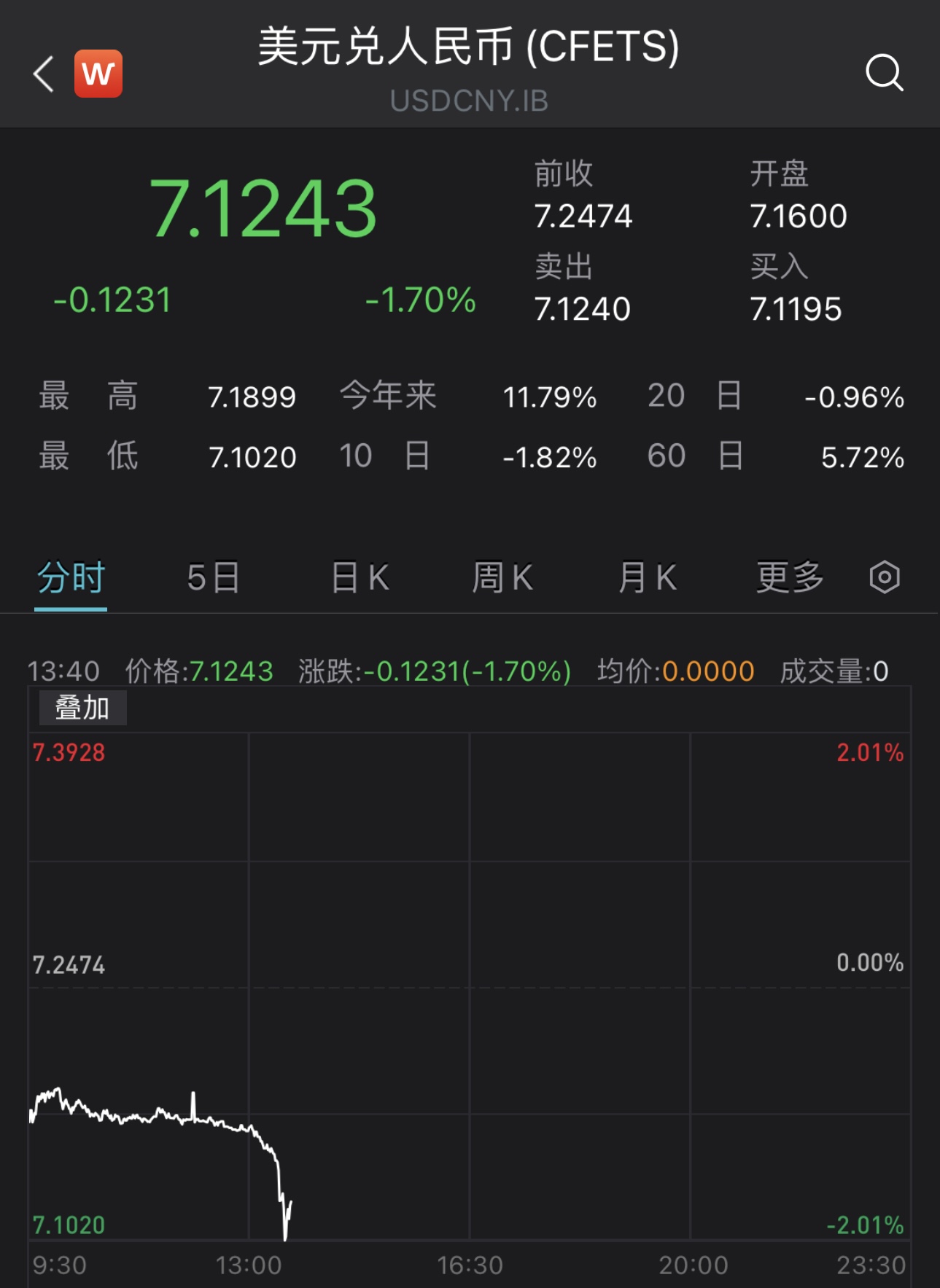Tap the 卖出 sell price 7.1240

581,309
